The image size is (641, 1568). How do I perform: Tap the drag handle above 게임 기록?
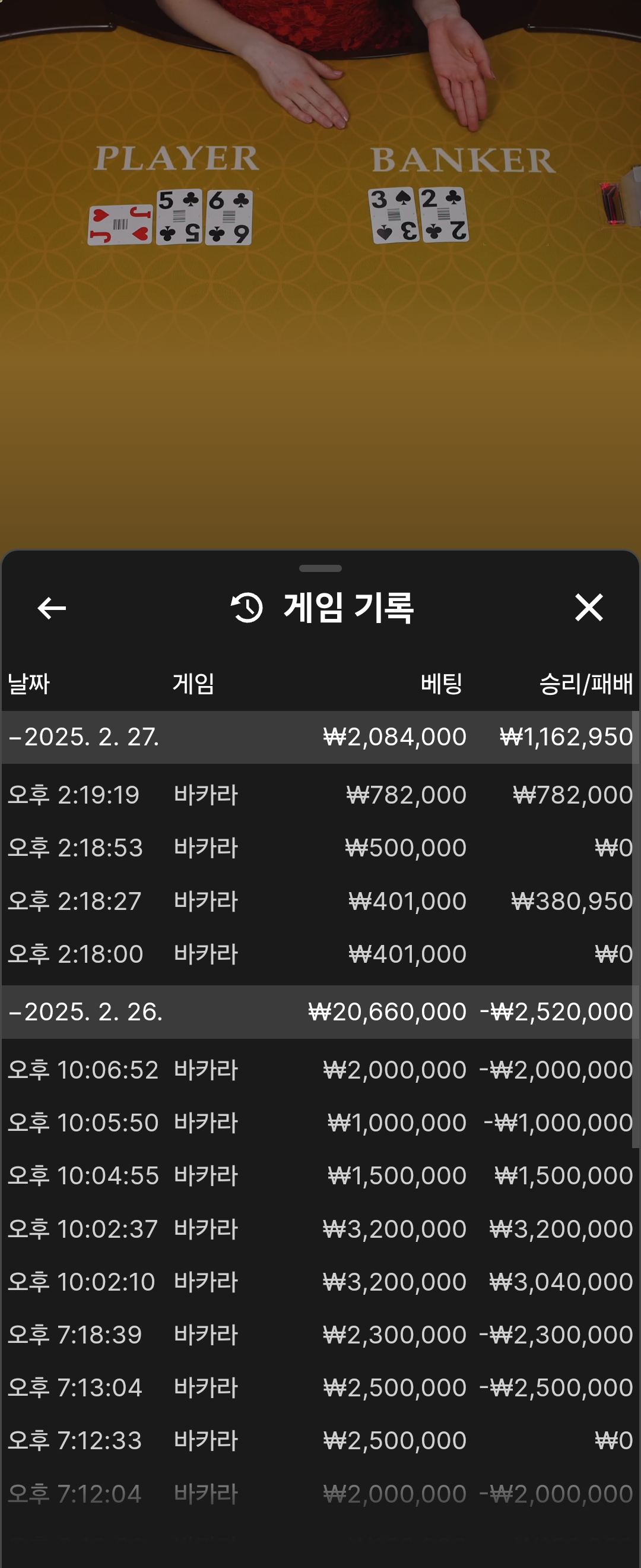pos(320,568)
